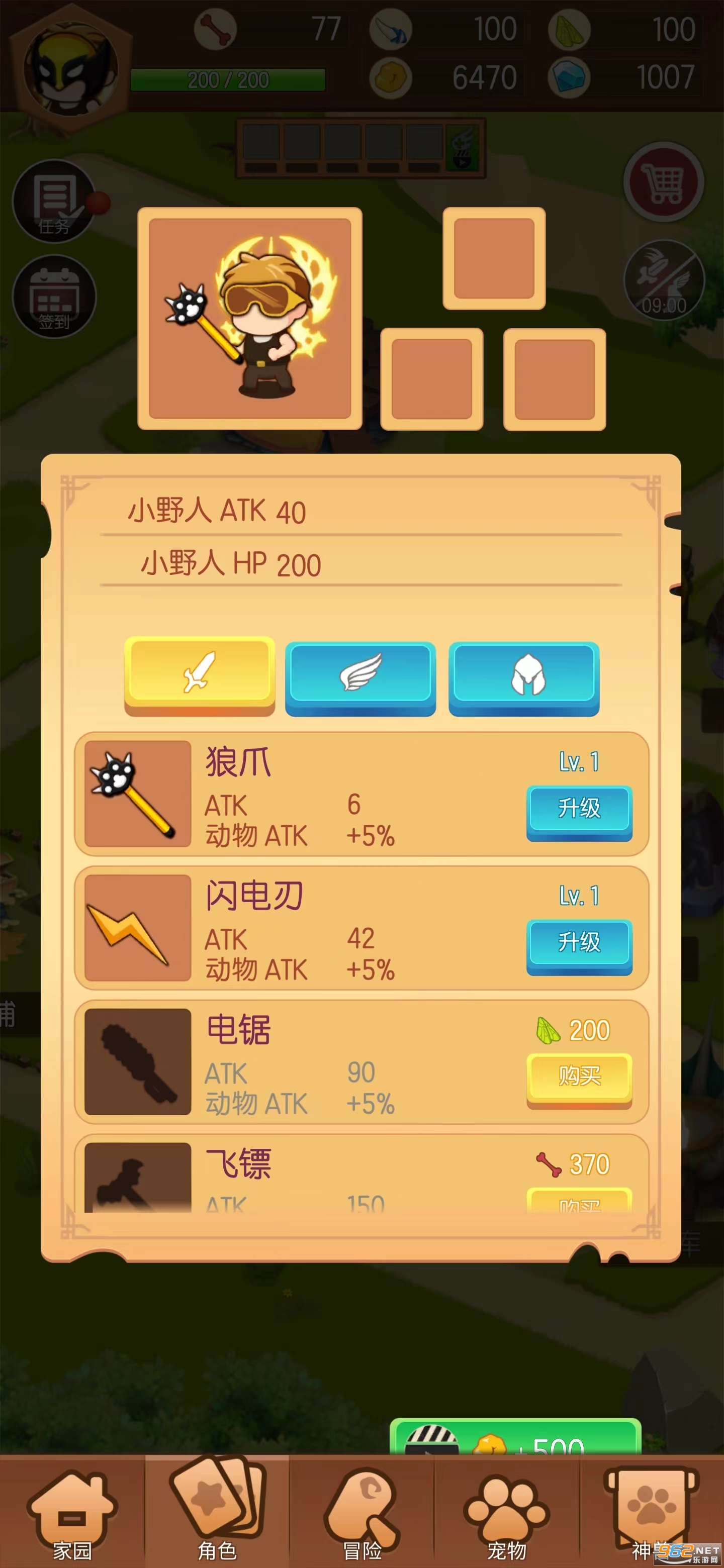Open the shopping cart store
Screen dimensions: 724x1568
[x=663, y=182]
